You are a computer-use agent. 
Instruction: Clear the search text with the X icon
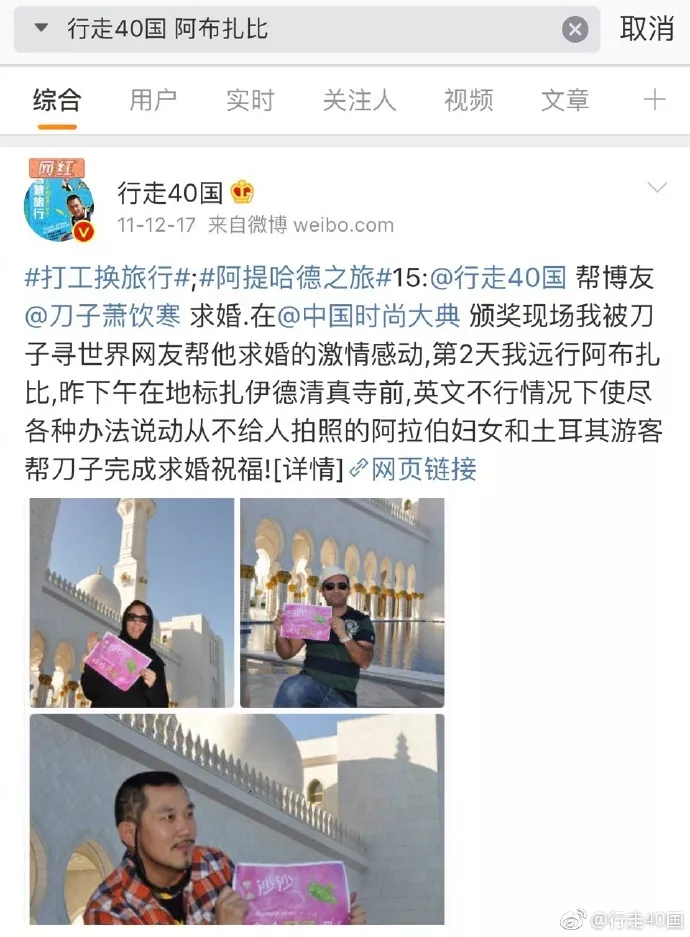tap(574, 30)
